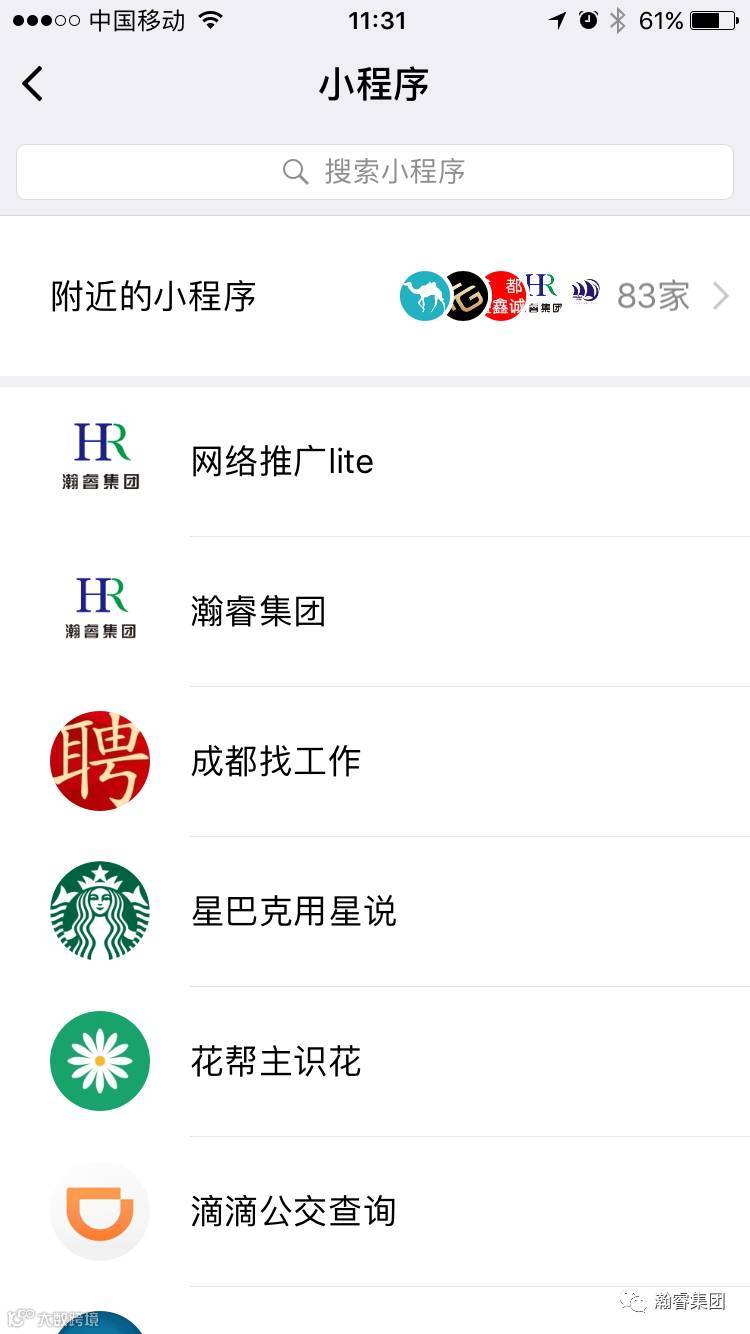Screen dimensions: 750x1334
Task: Launch the 瀚睿集团 mini program
Action: click(x=375, y=611)
